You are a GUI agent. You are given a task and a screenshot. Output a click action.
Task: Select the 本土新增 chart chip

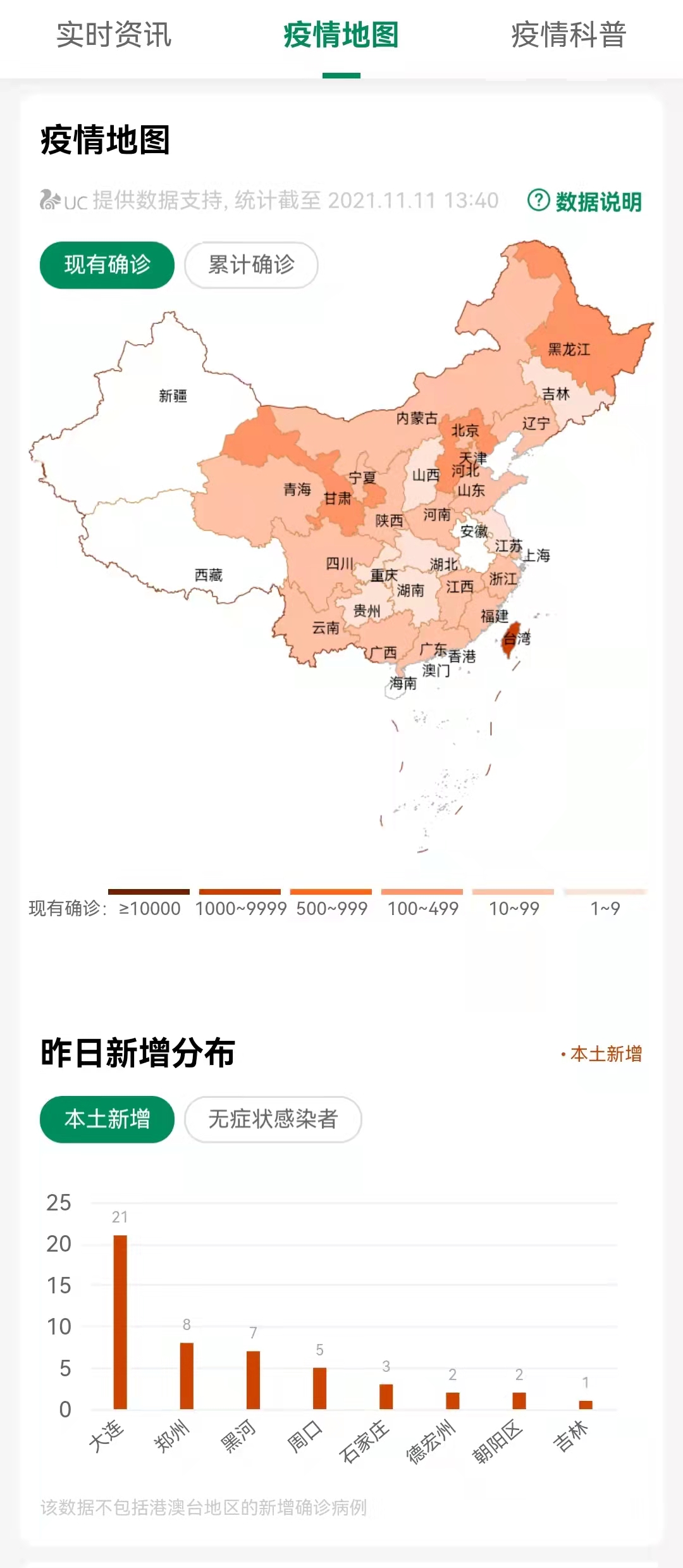(x=107, y=1119)
